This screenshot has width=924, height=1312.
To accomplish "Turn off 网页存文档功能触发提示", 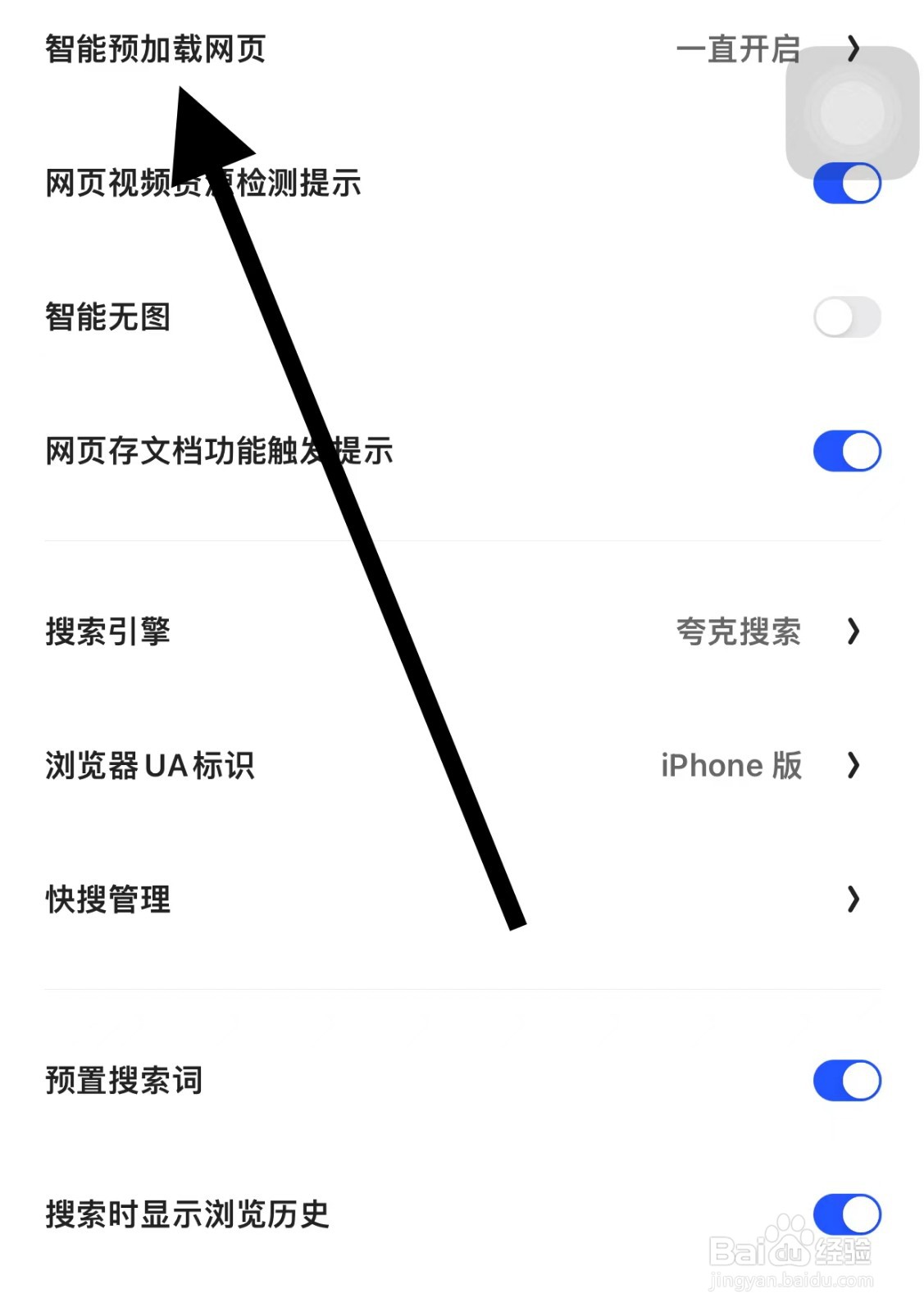I will 845,449.
